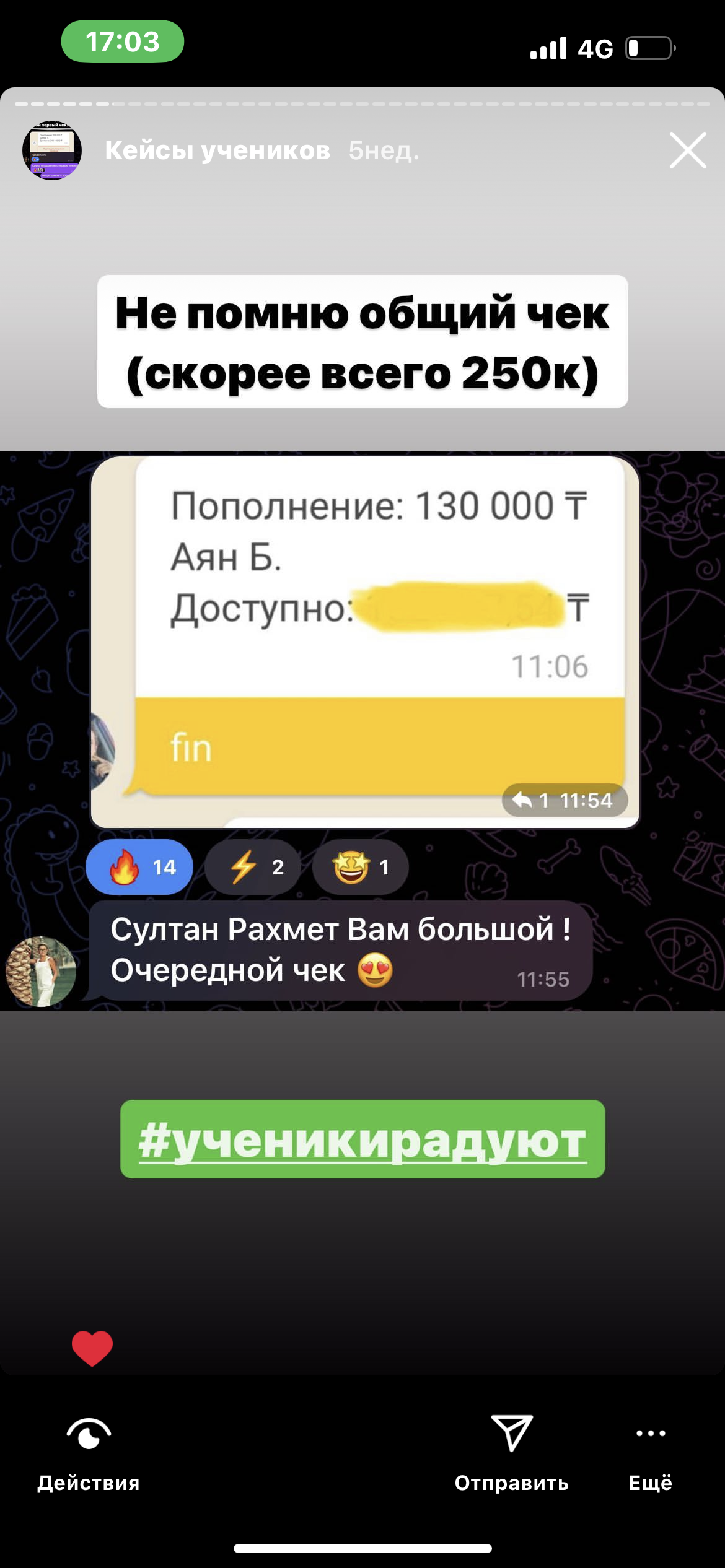Tap the #ученикирадуют hashtag sticker
The width and height of the screenshot is (725, 1568).
click(x=362, y=1139)
